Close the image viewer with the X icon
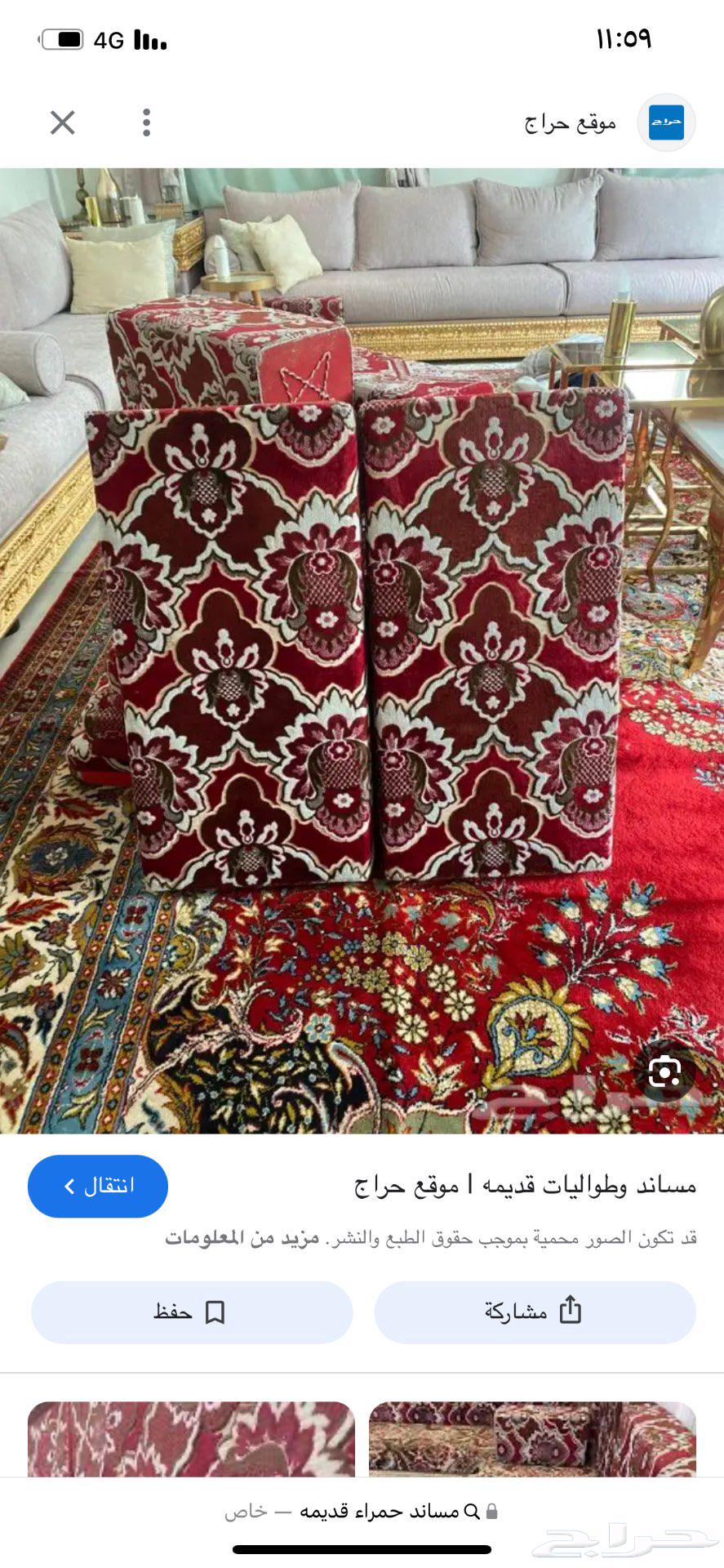Viewport: 724px width, 1568px height. 63,123
